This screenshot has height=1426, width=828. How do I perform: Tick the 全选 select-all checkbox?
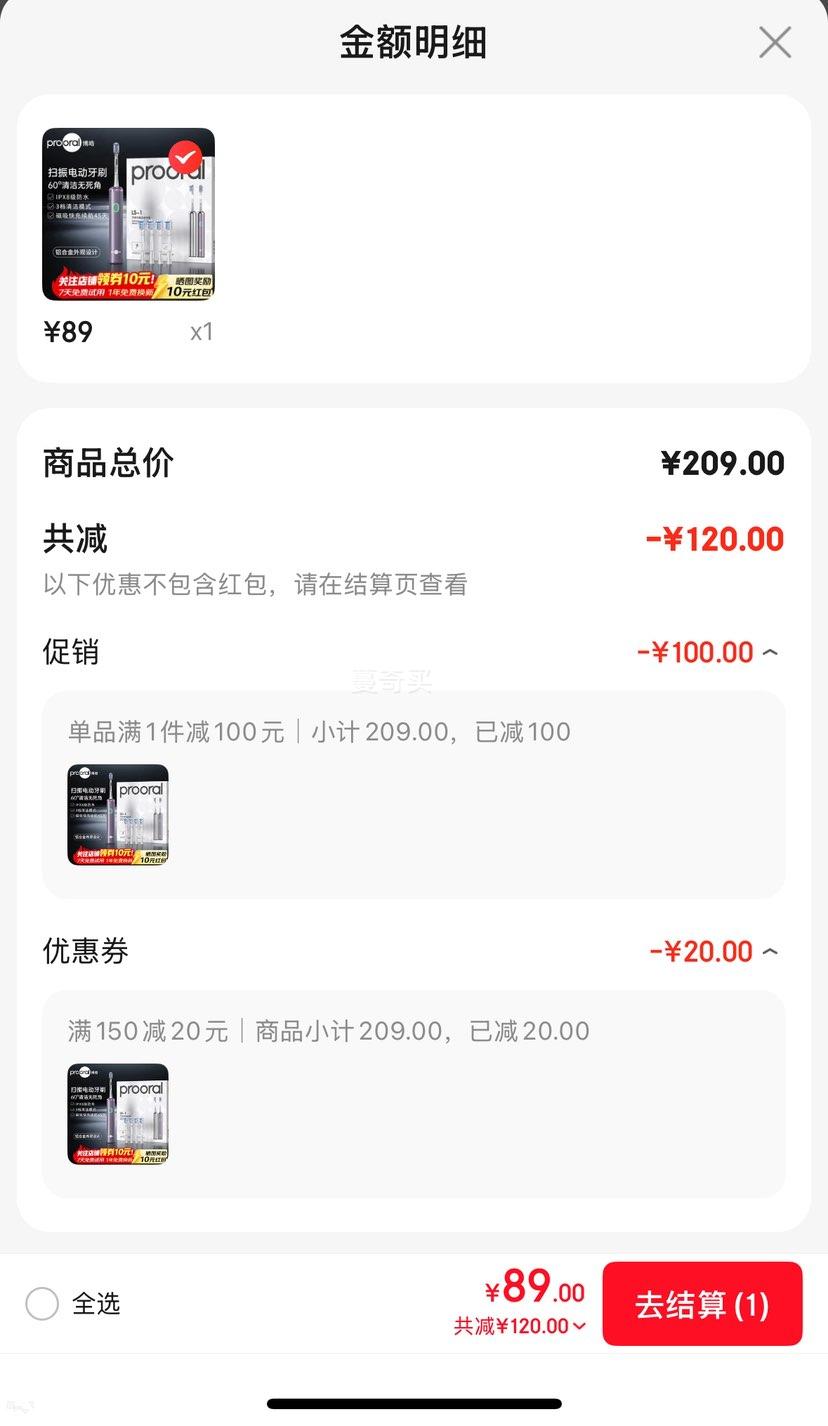coord(42,1304)
